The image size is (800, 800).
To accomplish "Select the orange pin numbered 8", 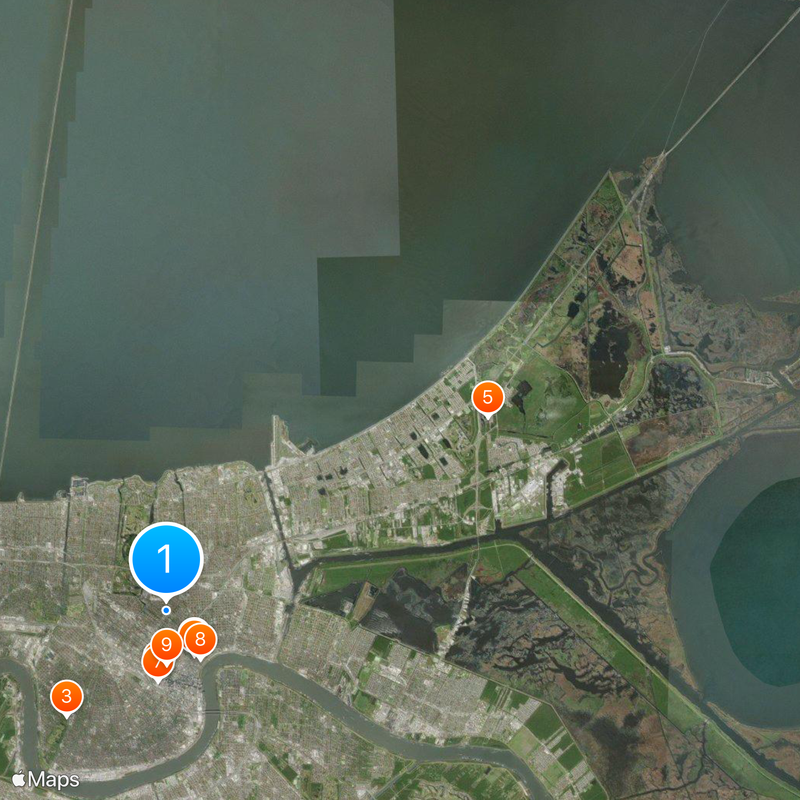I will [x=200, y=638].
